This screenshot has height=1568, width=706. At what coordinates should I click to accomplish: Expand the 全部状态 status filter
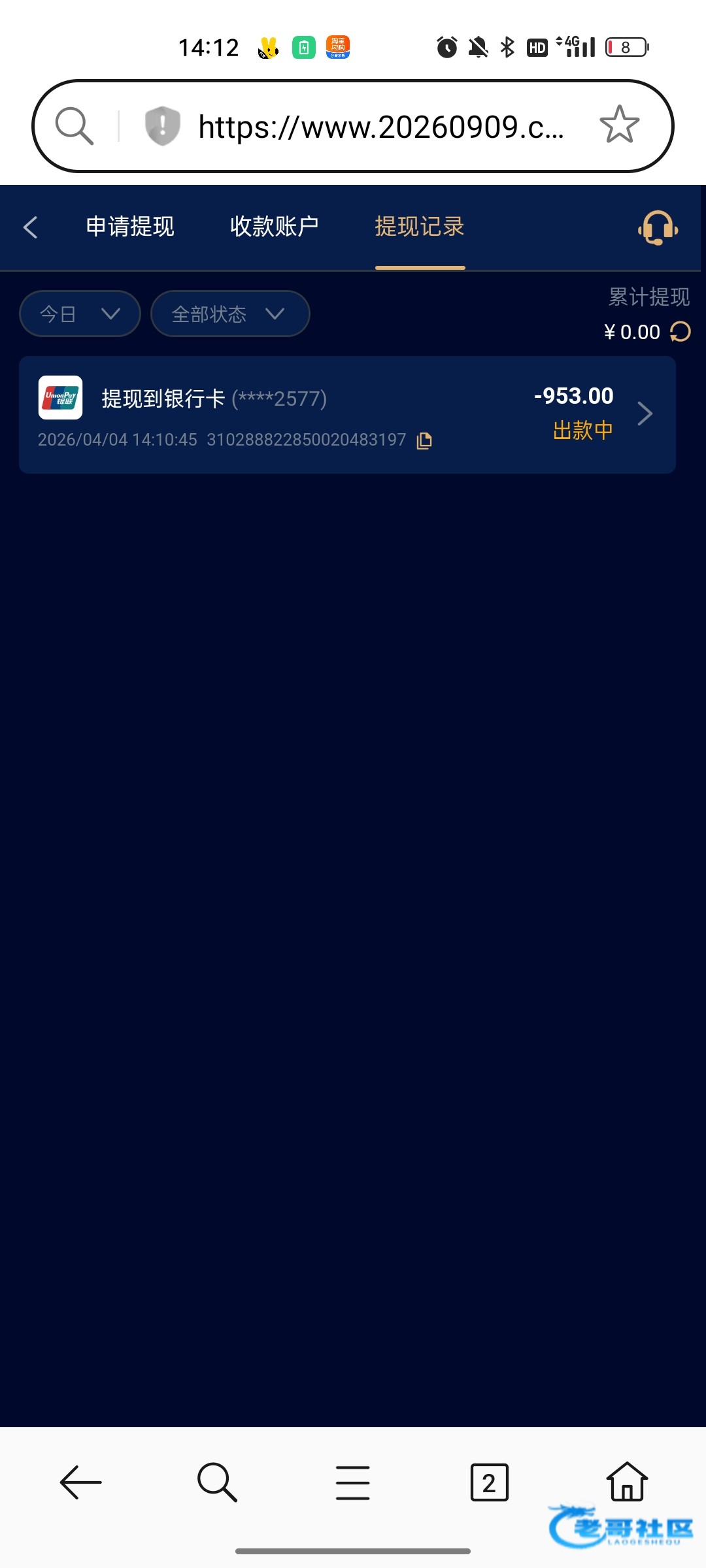tap(229, 314)
